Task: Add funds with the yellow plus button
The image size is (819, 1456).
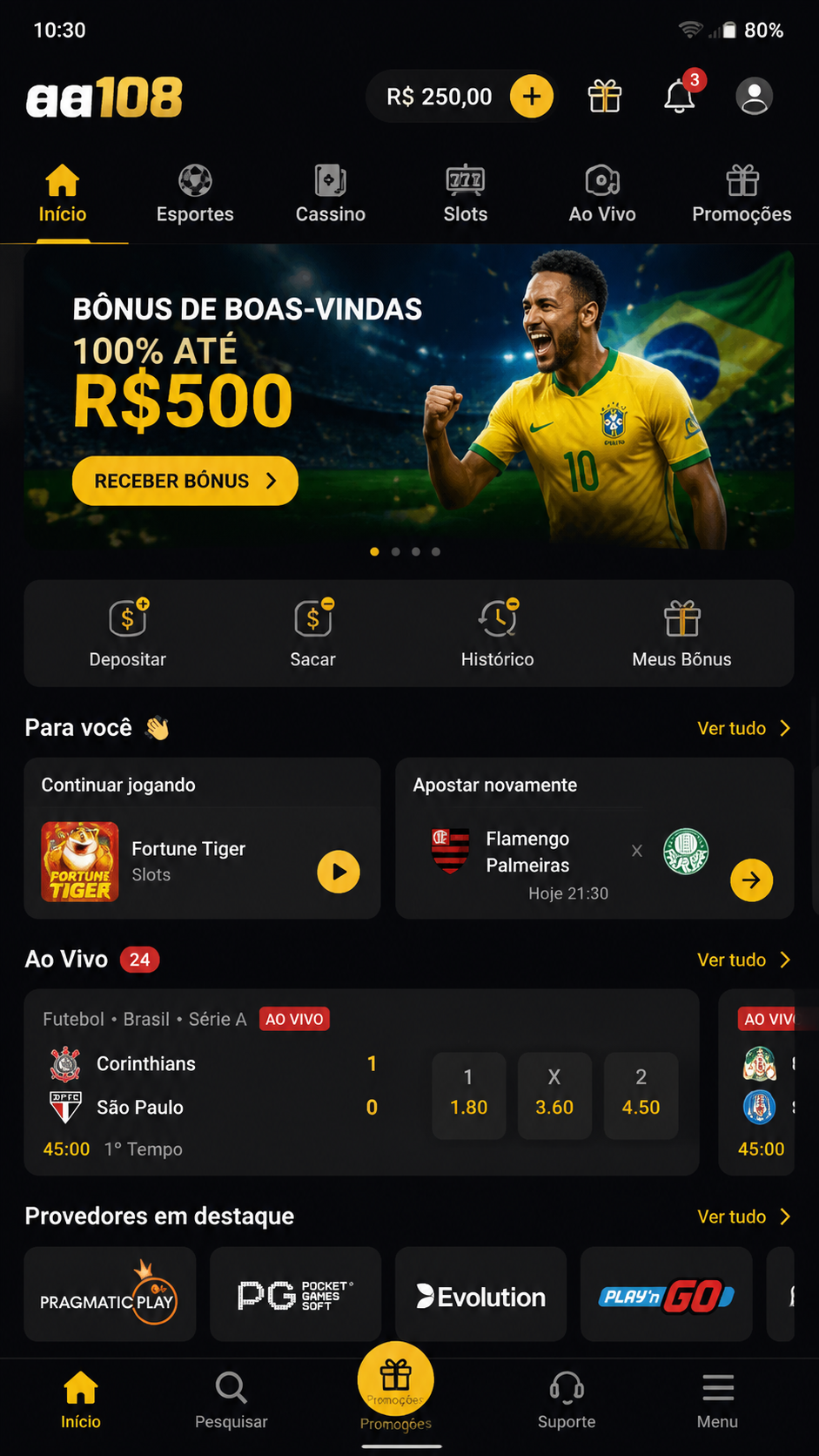Action: click(532, 96)
